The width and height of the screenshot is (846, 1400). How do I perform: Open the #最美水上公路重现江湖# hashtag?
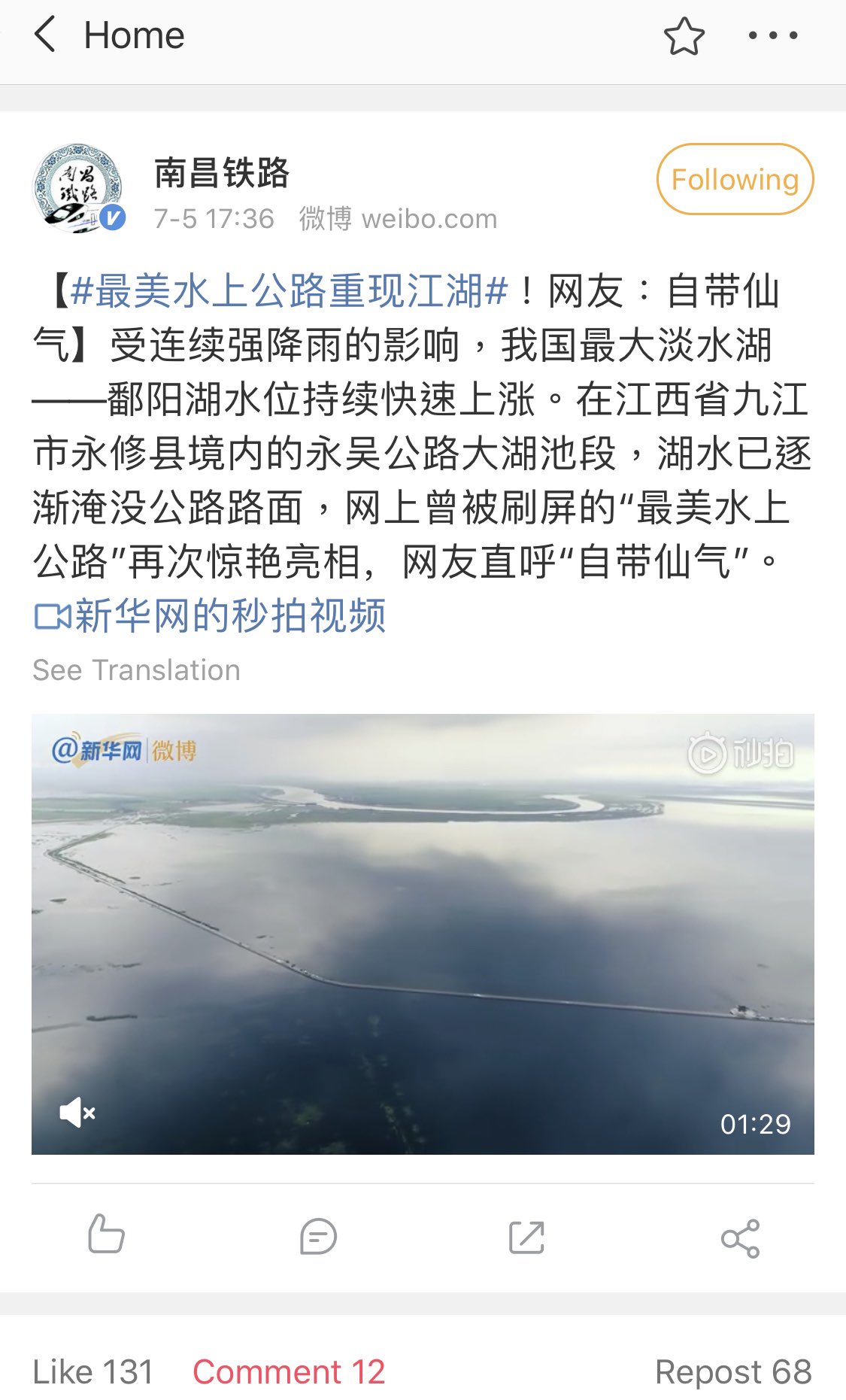(x=290, y=291)
